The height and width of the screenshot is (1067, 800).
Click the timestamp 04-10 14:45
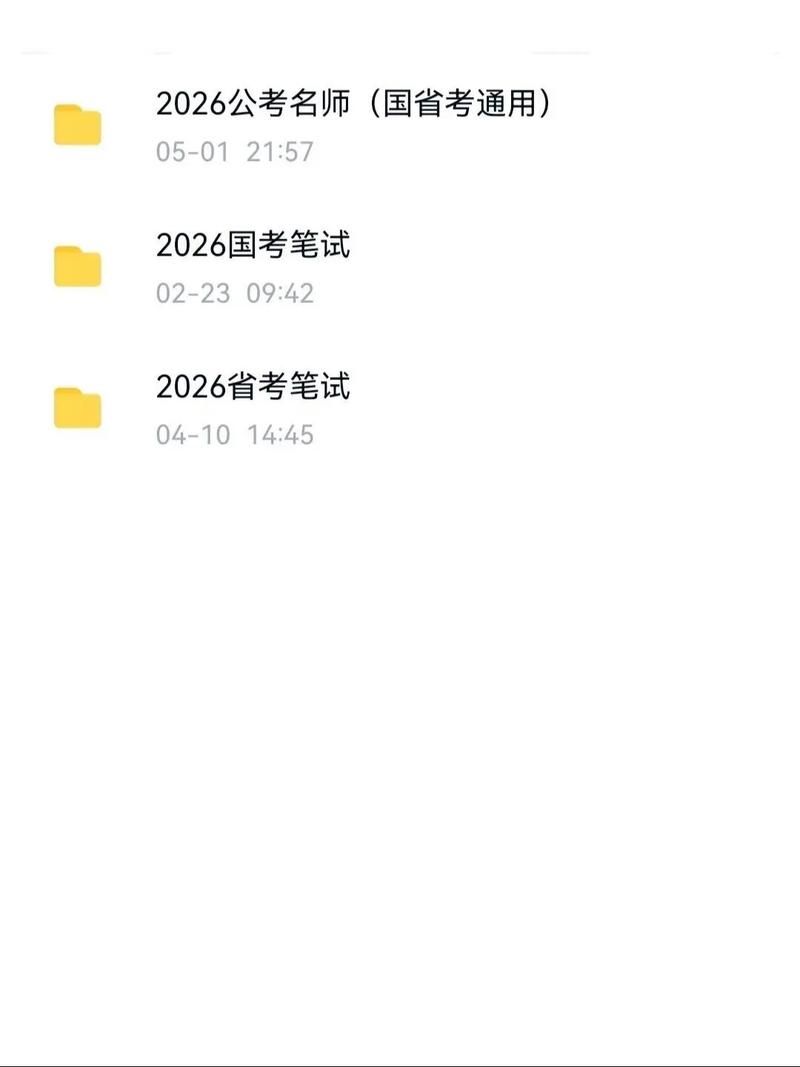coord(235,435)
